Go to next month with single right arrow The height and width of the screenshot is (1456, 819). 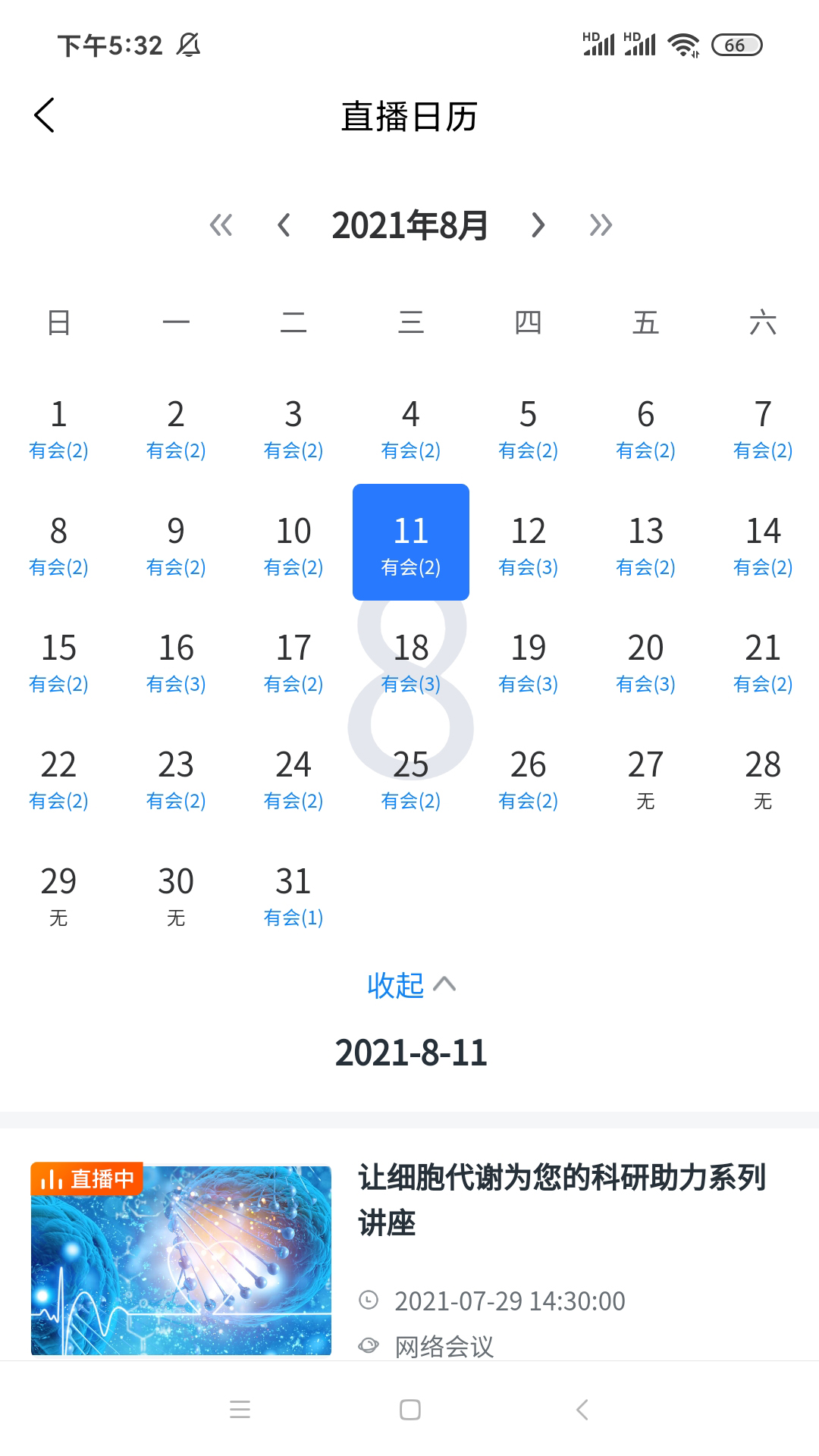pos(538,225)
